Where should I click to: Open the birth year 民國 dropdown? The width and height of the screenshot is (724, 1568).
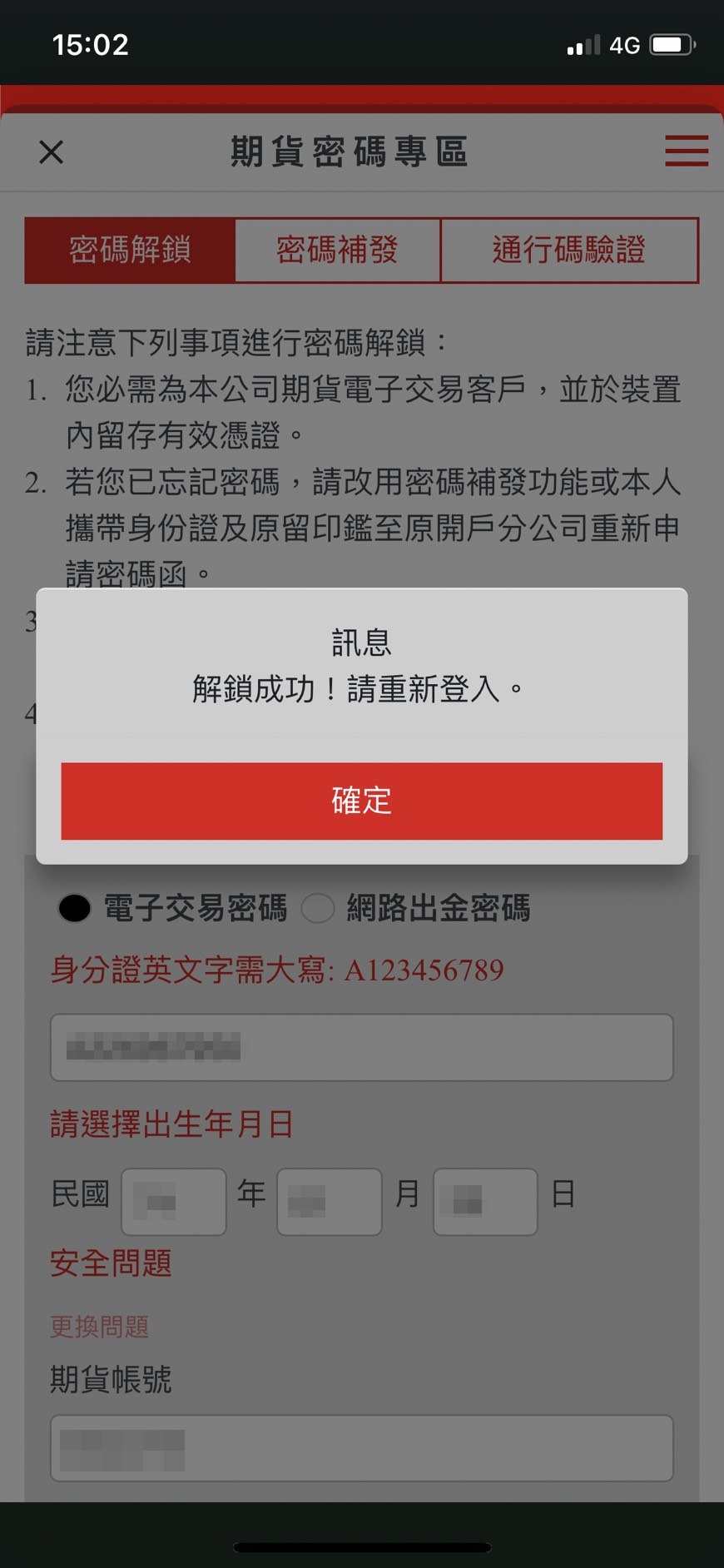tap(174, 1201)
